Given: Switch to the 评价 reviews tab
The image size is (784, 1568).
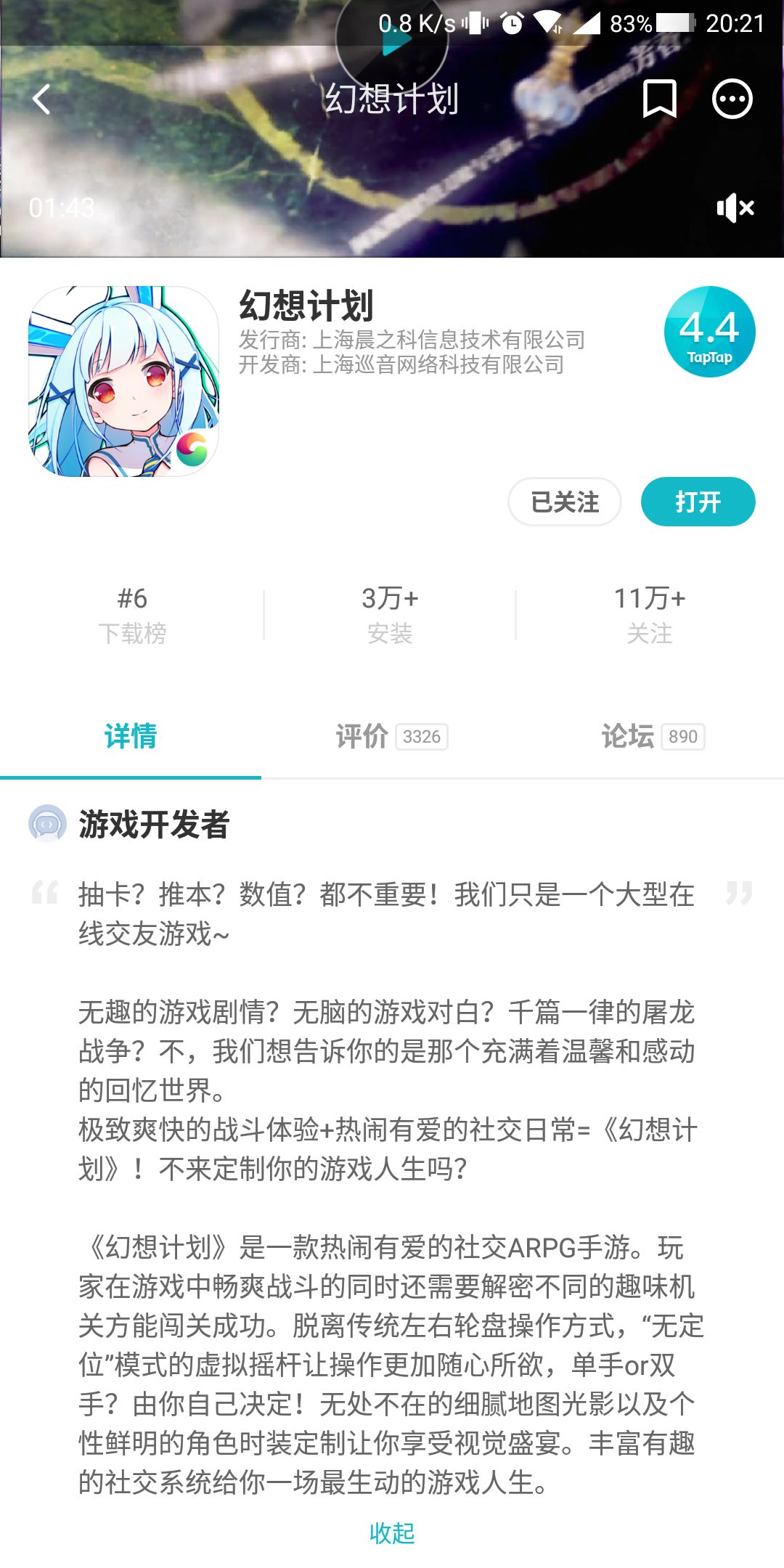Looking at the screenshot, I should [x=392, y=736].
